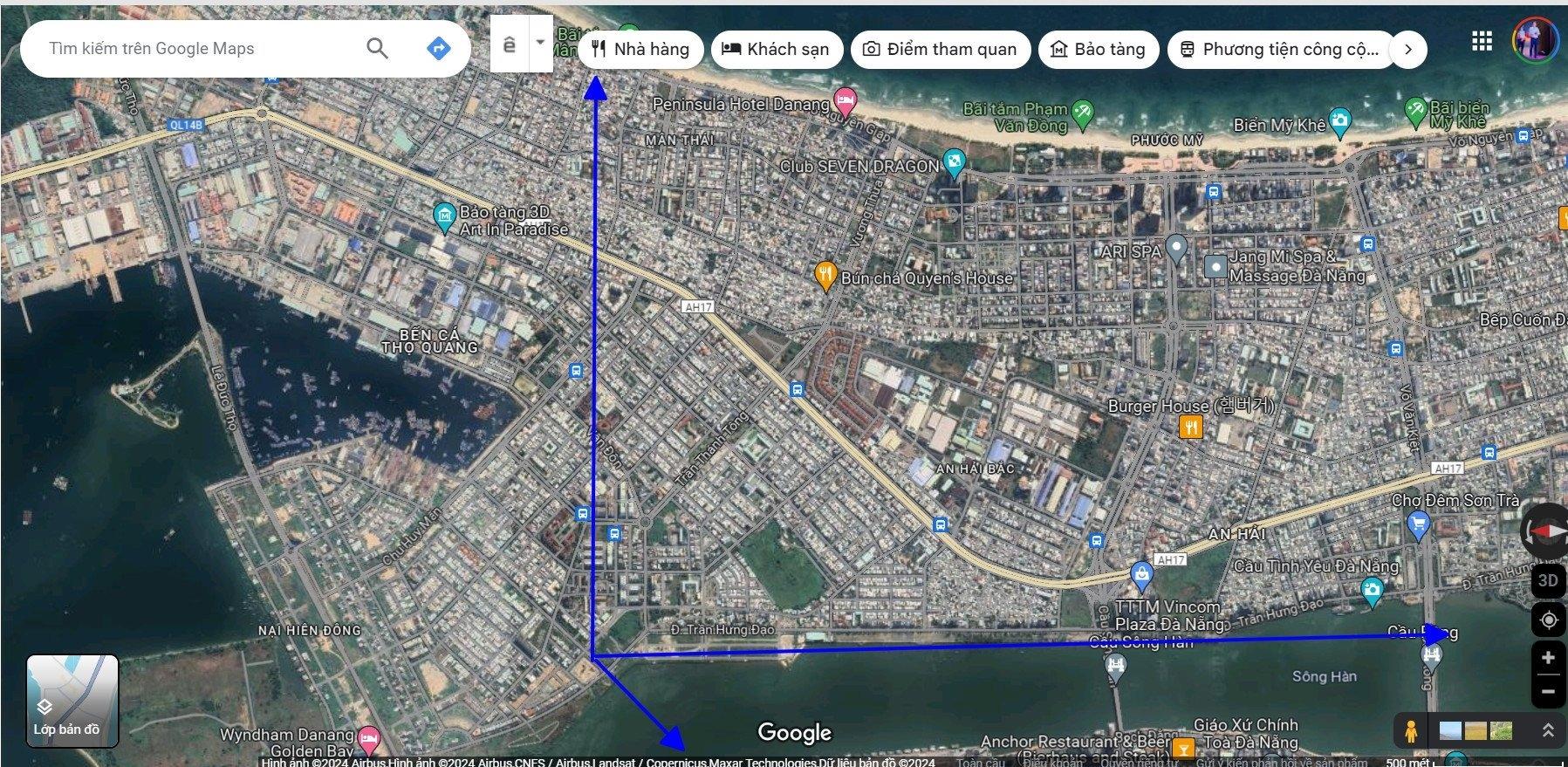Open the directions button

[x=439, y=49]
